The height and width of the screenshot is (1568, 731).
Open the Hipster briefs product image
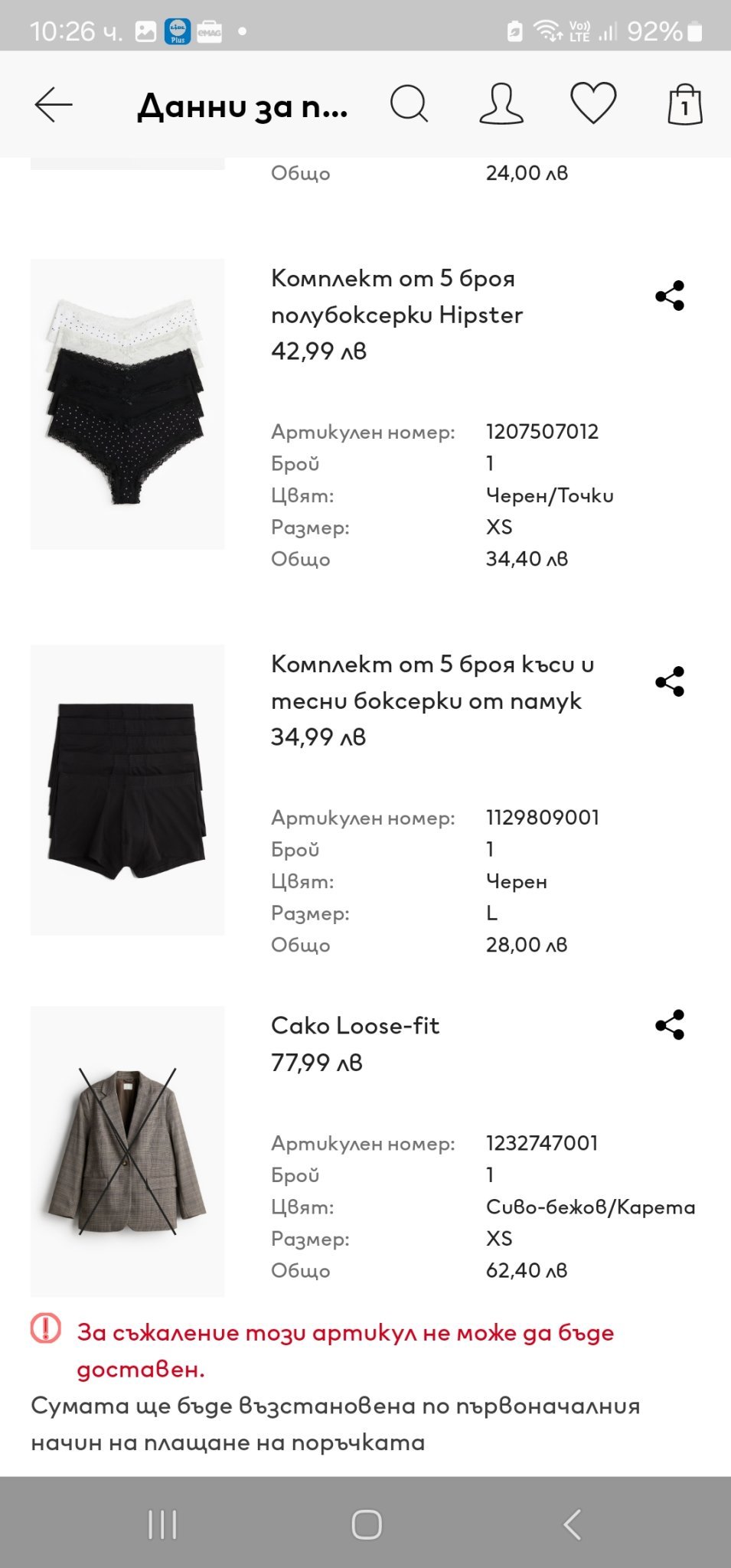(x=128, y=404)
